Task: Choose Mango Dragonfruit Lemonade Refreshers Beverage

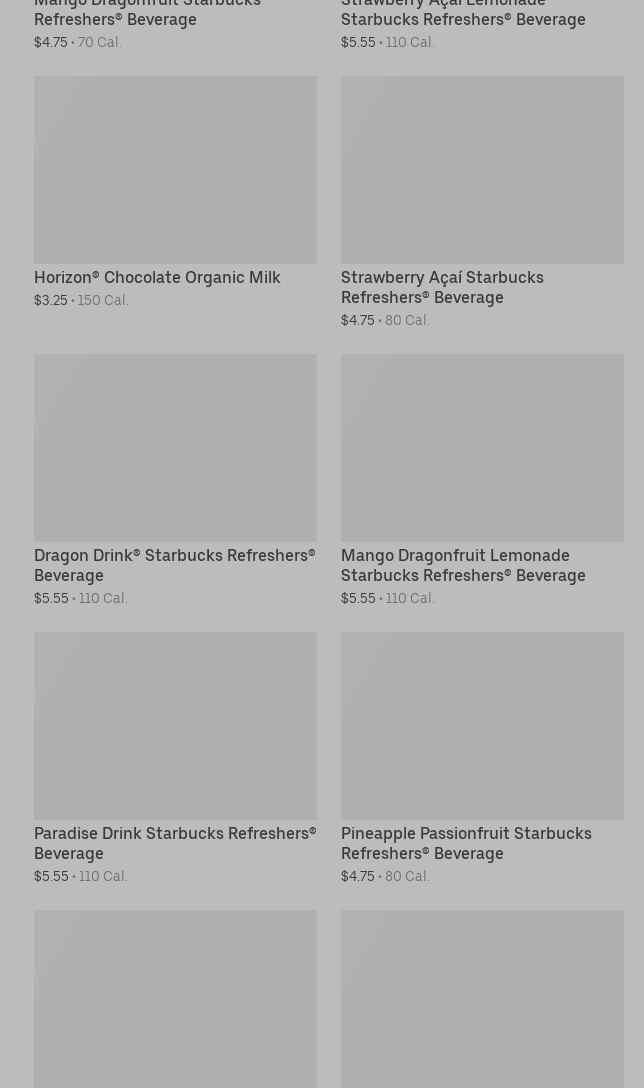Action: click(482, 480)
